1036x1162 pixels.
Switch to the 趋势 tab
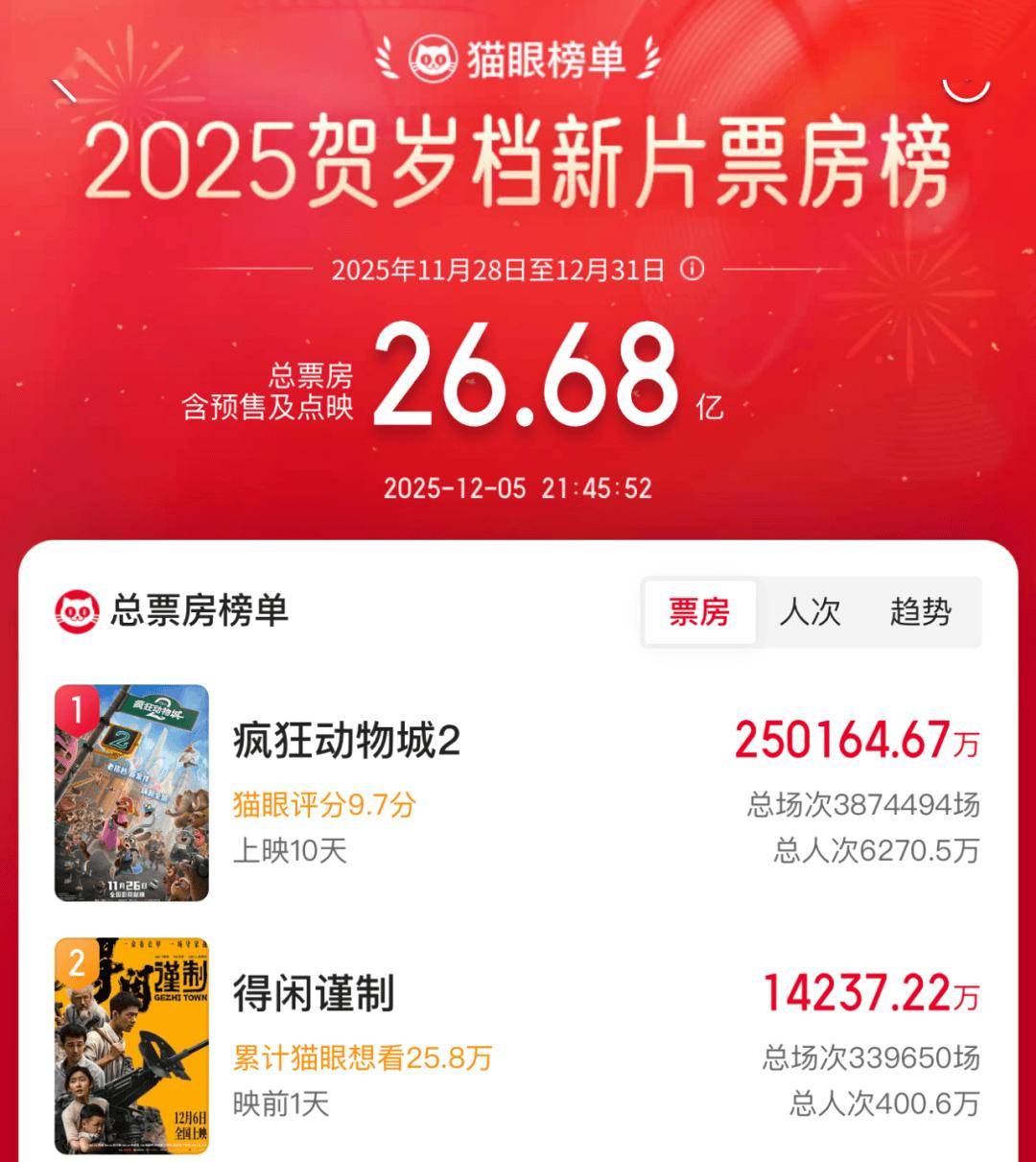click(x=920, y=612)
